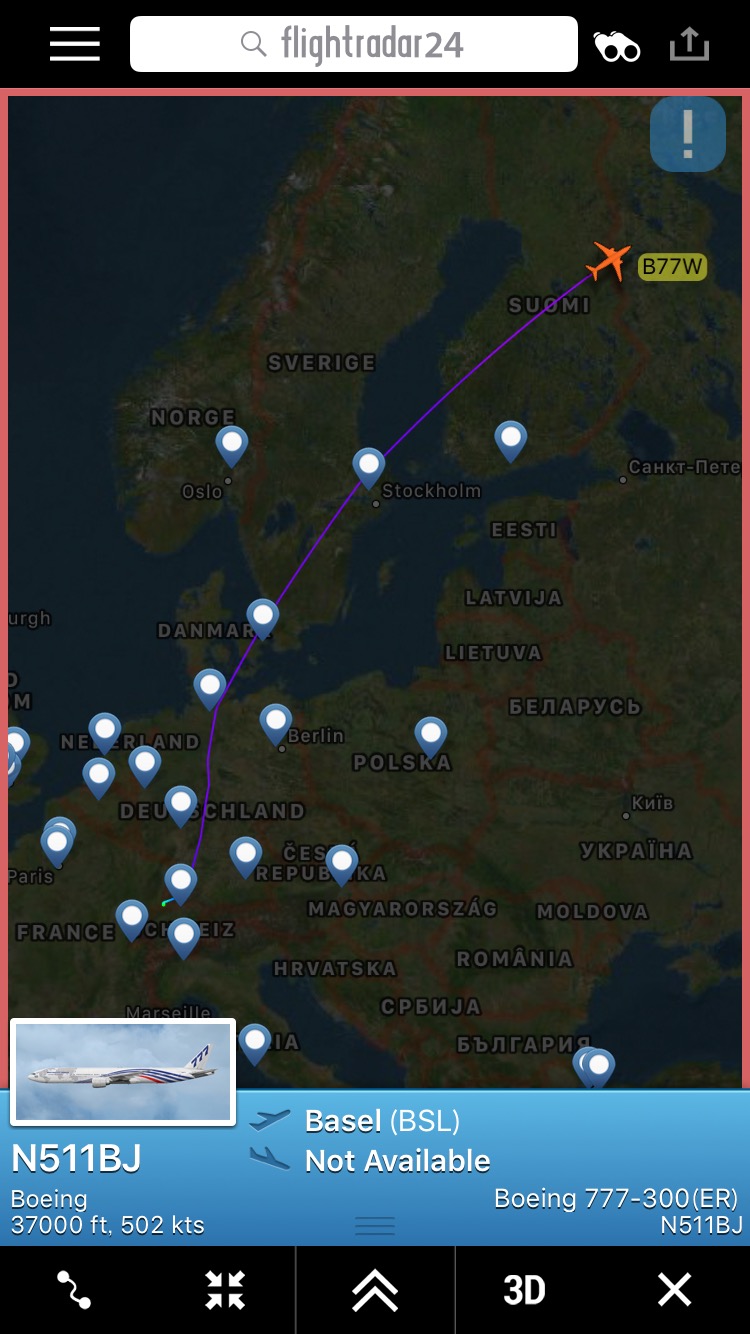This screenshot has width=750, height=1334.
Task: Center the map on the aircraft
Action: pos(225,1290)
